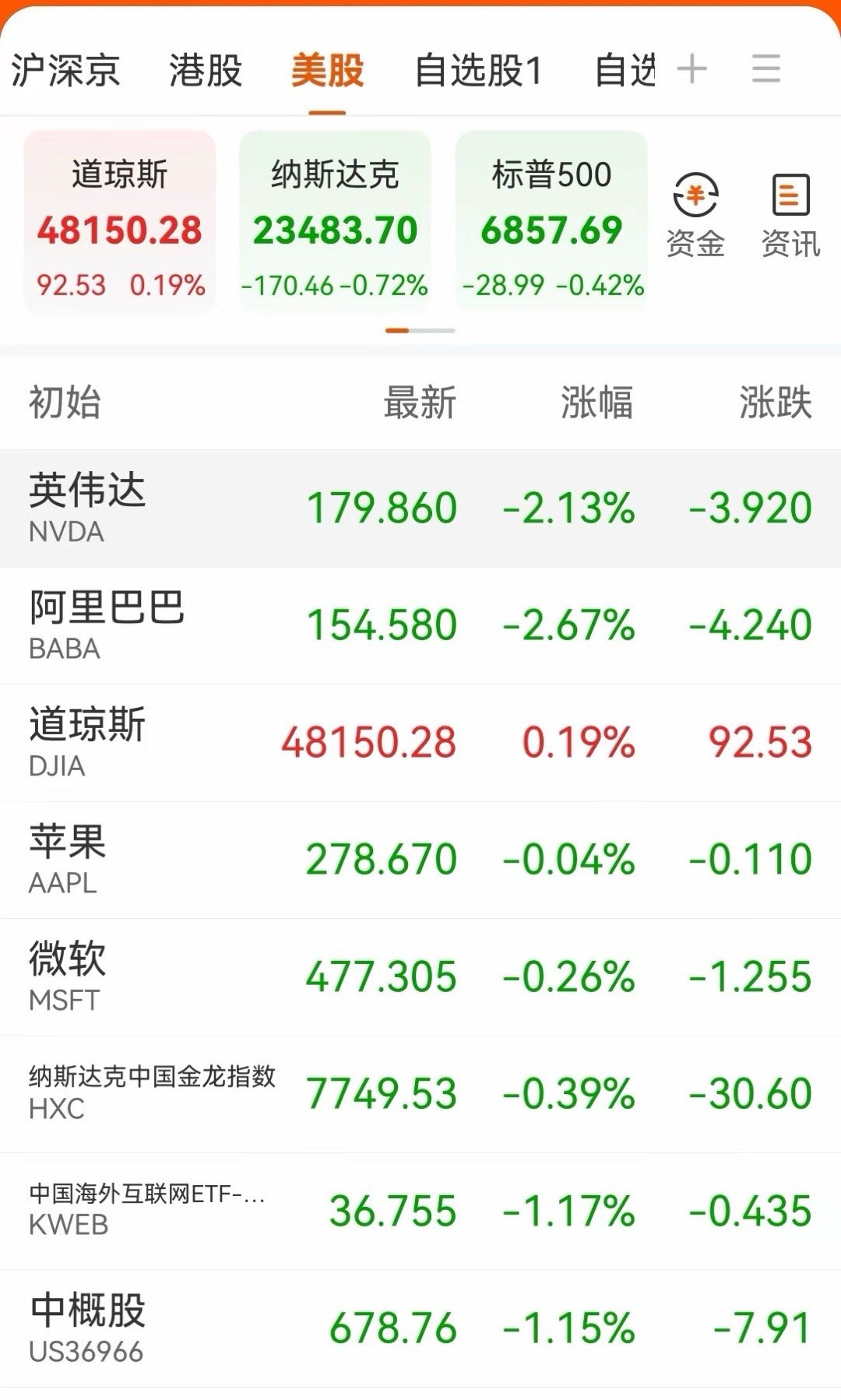Switch to the 沪深京 market tab
Screen dimensions: 841x1400
(68, 70)
